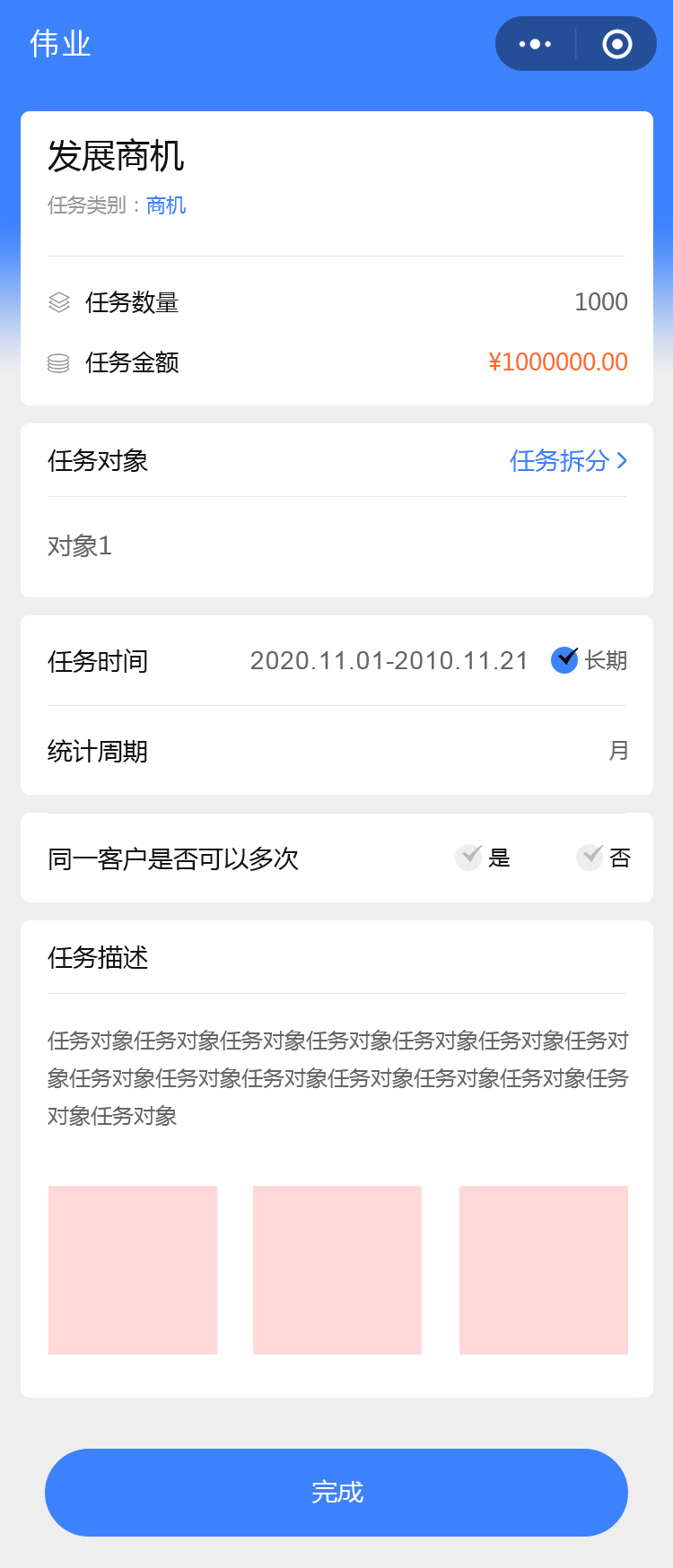Toggle the 长期 long-term checkbox

[x=564, y=660]
